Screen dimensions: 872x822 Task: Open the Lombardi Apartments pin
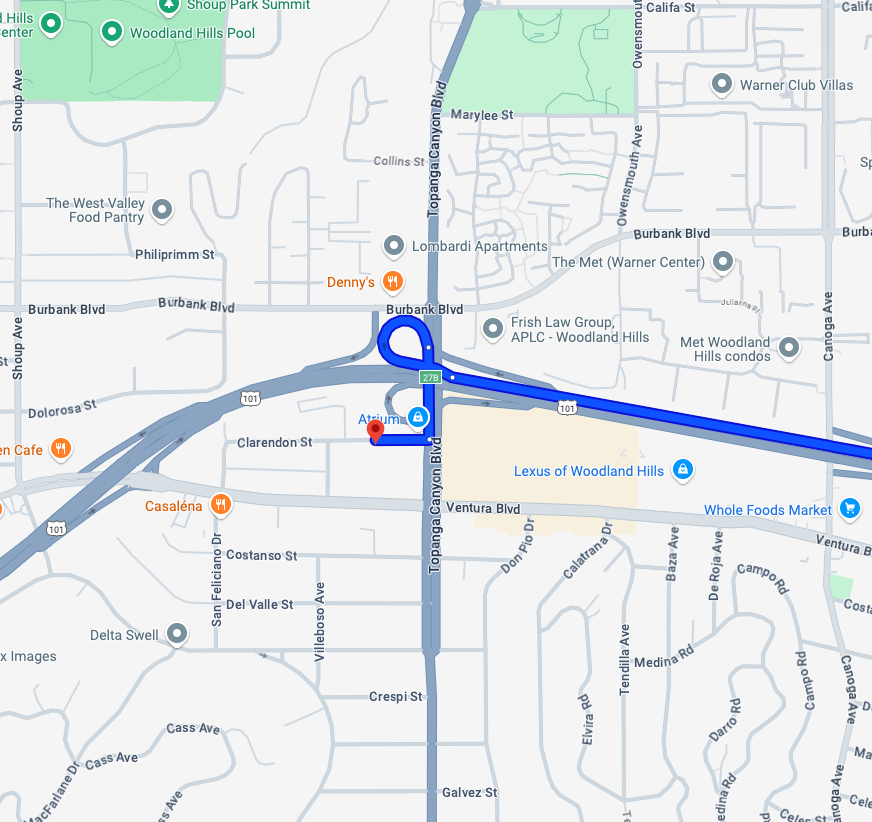point(394,246)
